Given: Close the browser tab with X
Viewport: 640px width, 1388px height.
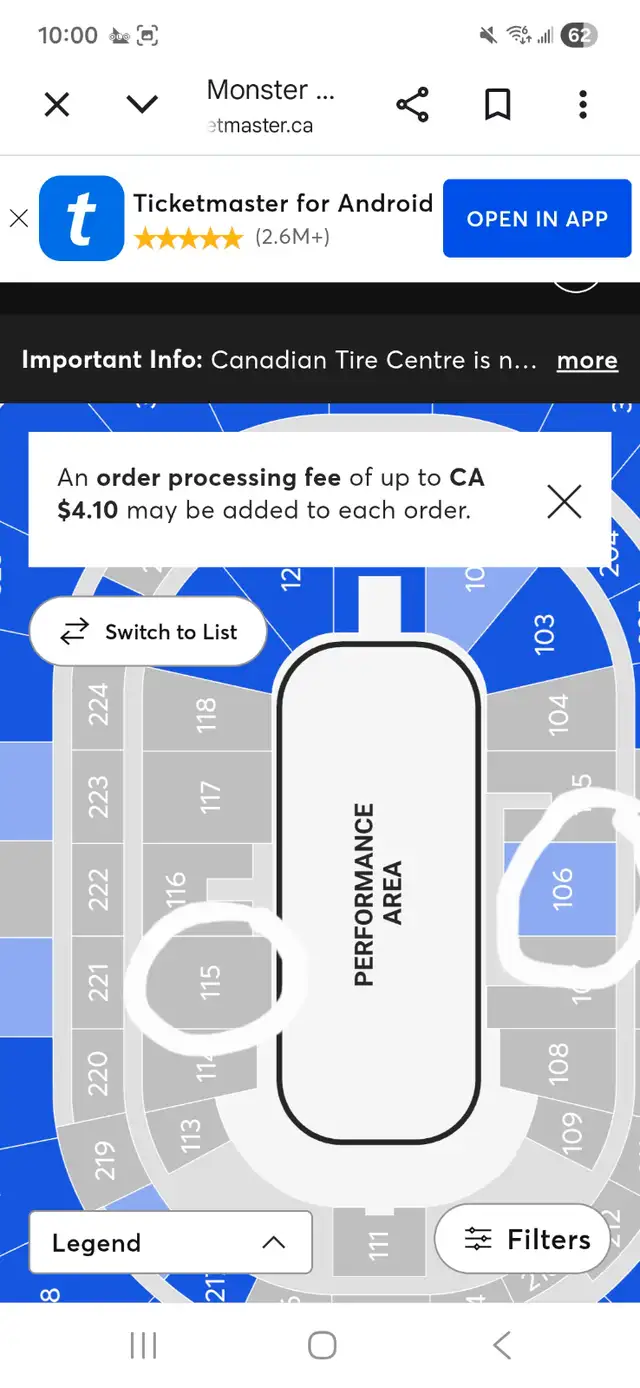Looking at the screenshot, I should (57, 104).
